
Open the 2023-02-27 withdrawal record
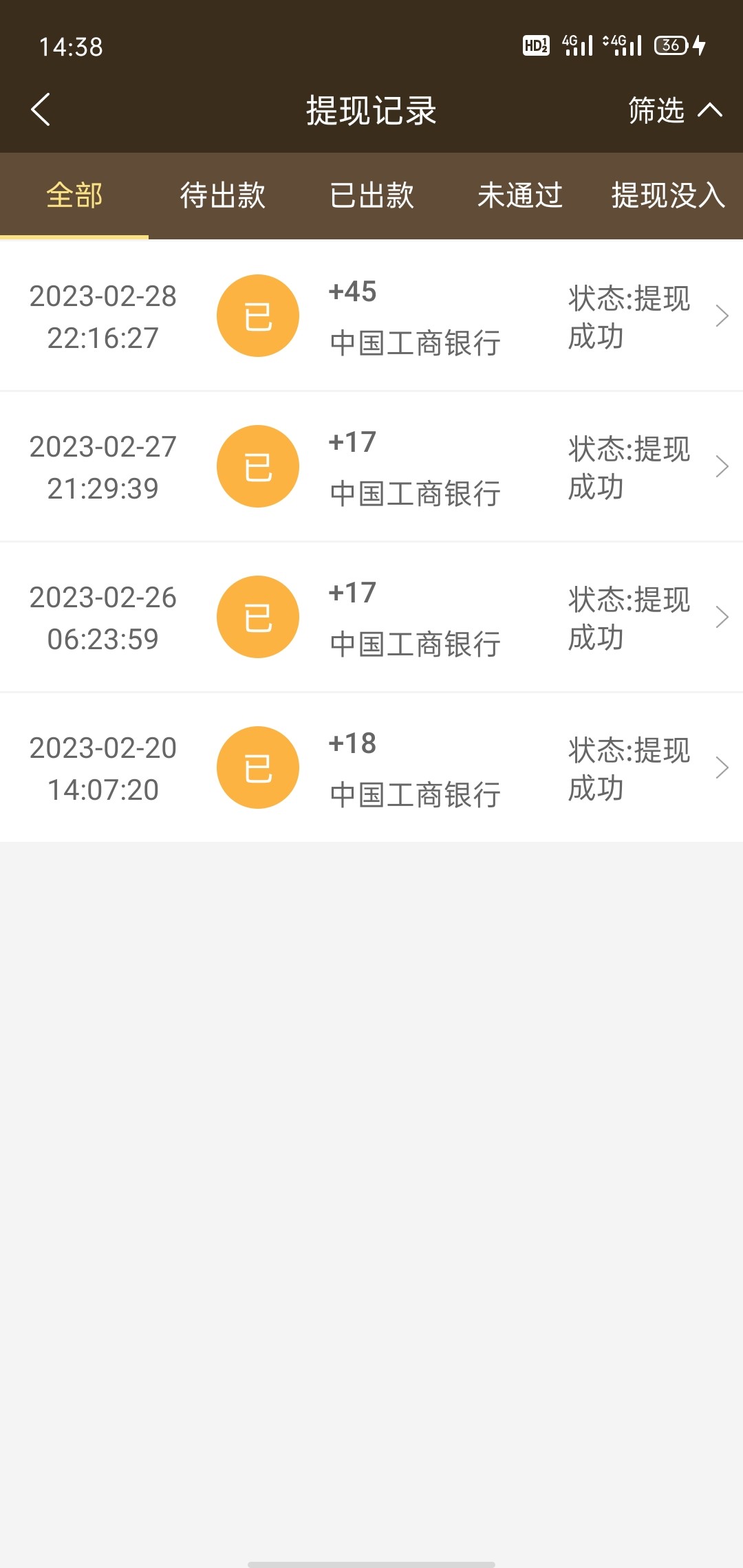[371, 467]
